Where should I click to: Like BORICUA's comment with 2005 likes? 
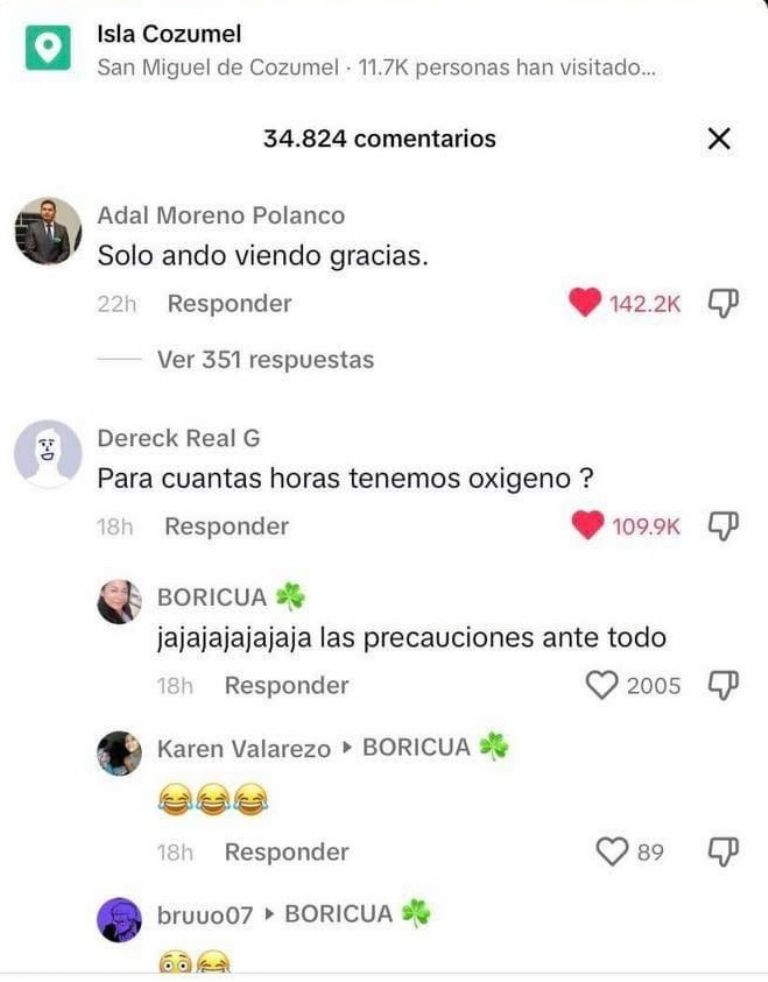(601, 686)
